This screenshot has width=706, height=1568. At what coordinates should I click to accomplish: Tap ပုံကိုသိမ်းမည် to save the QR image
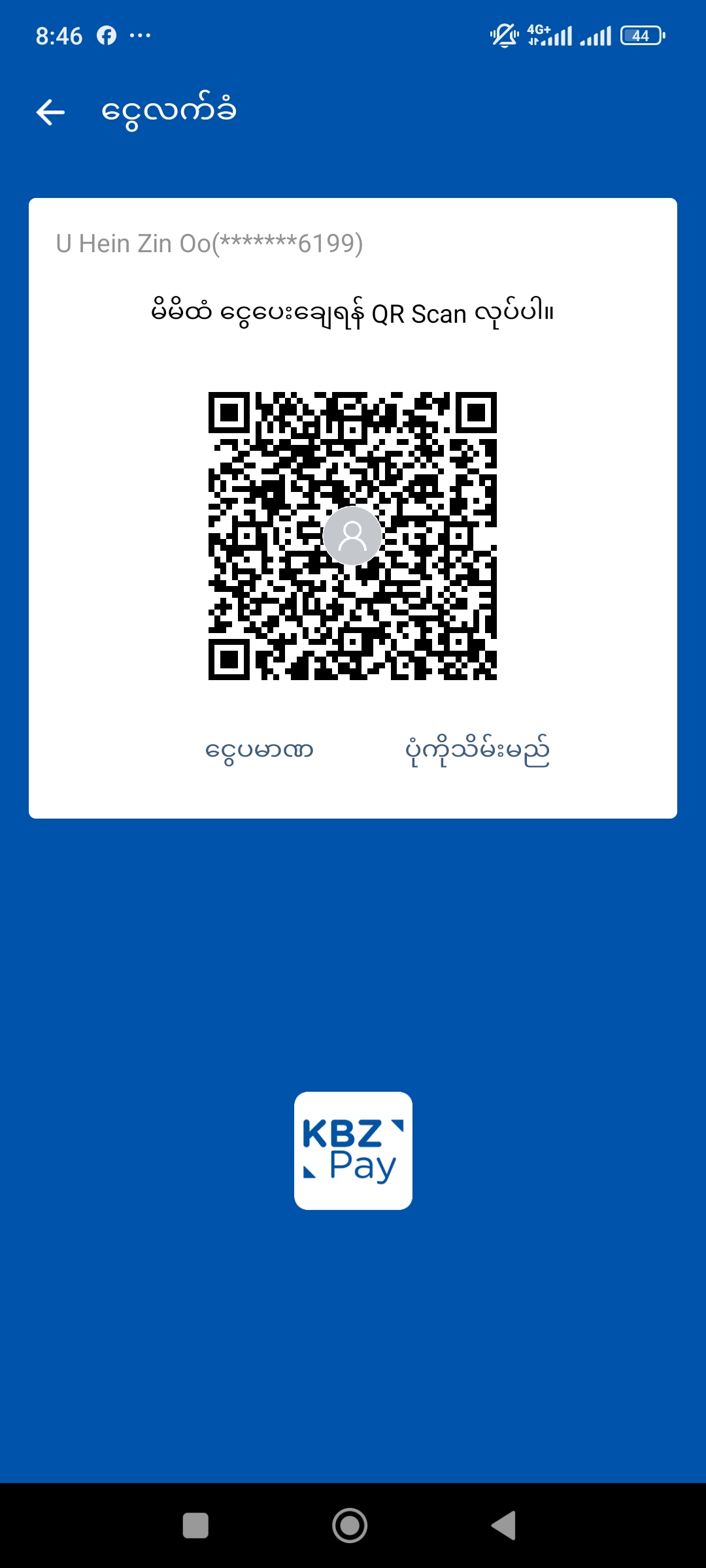point(477,750)
